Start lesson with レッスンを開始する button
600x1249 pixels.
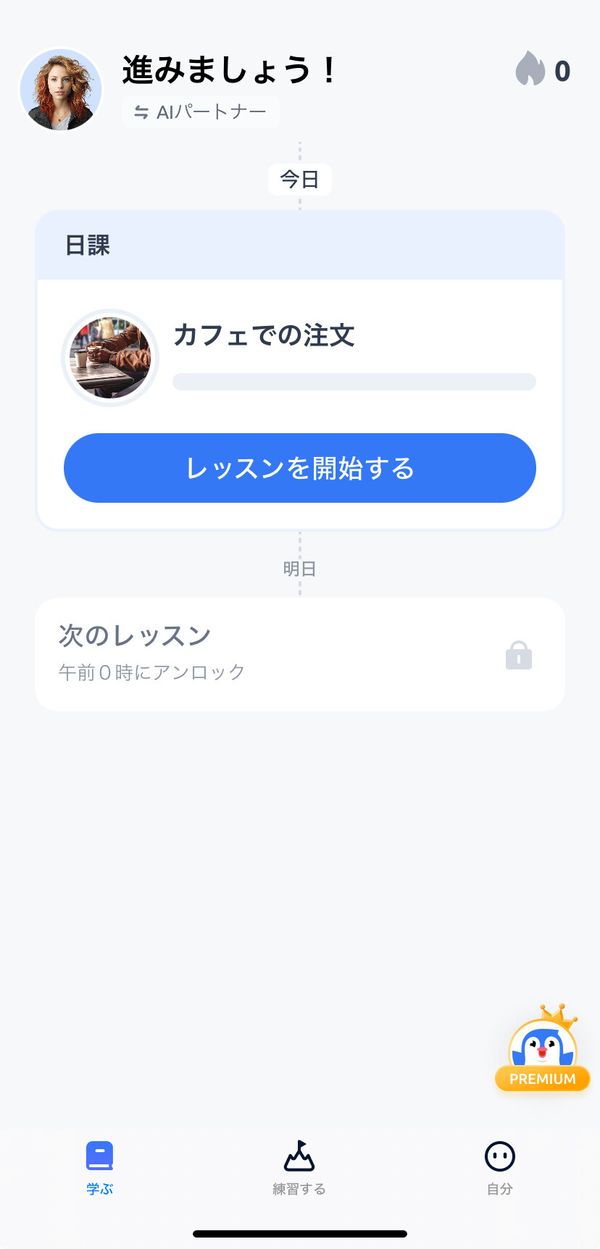click(300, 468)
